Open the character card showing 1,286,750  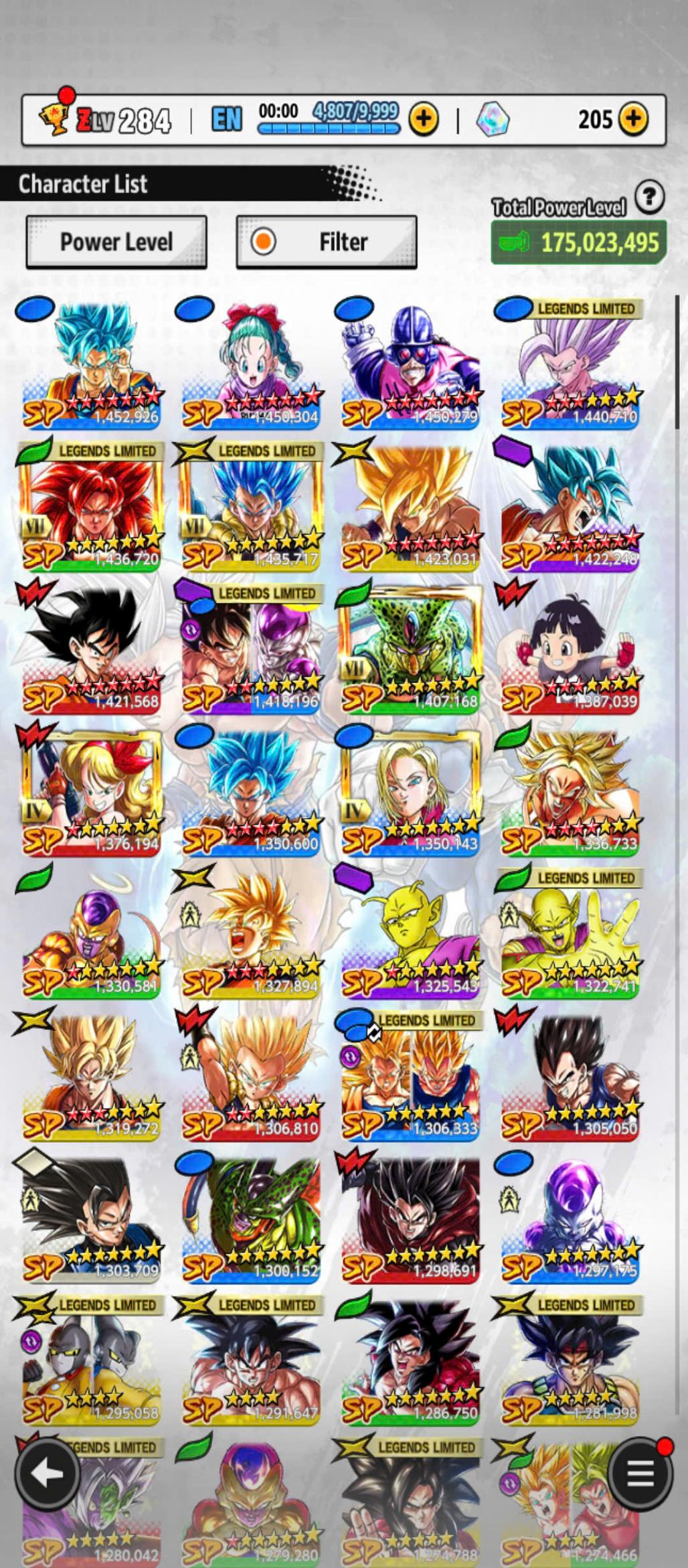(x=411, y=1361)
